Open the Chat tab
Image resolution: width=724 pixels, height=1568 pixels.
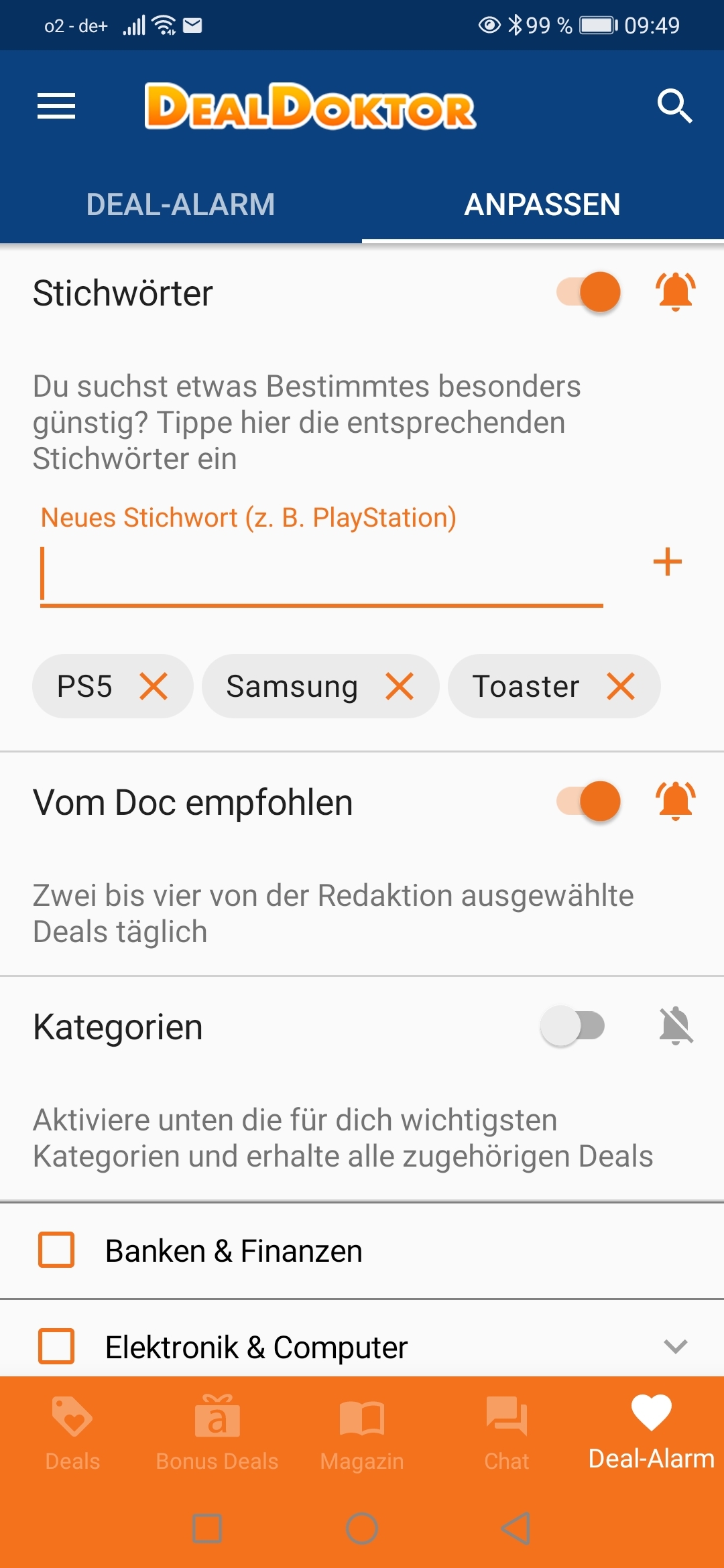507,1434
